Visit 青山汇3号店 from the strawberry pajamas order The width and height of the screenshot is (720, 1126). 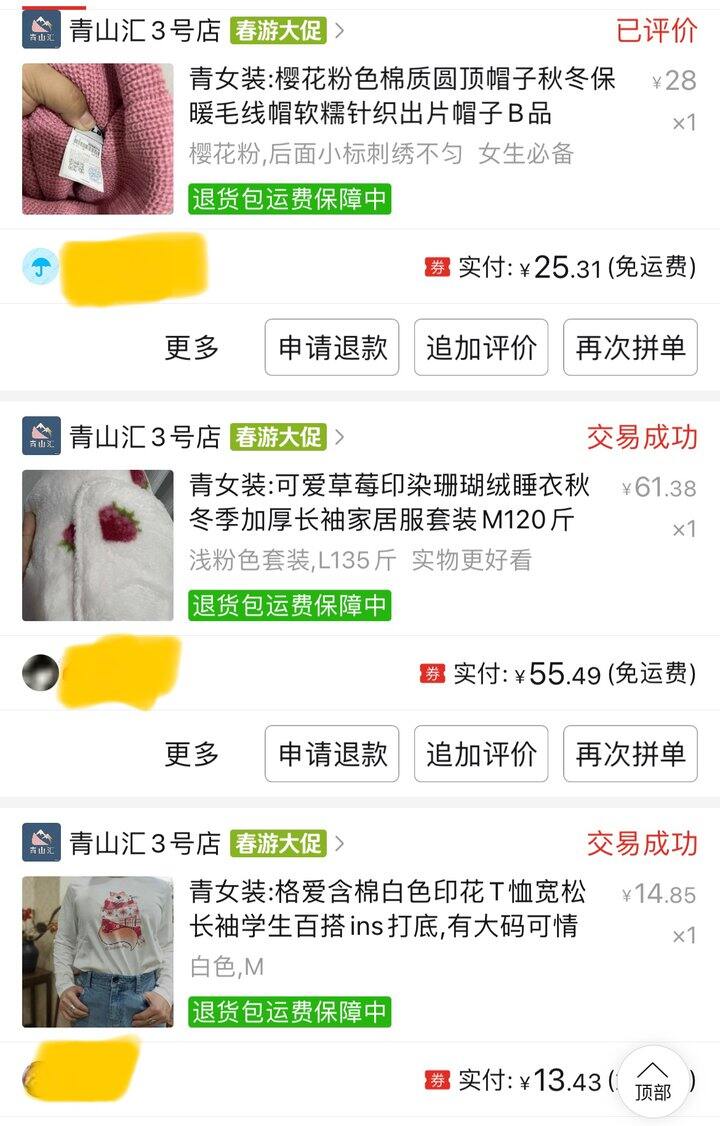[144, 437]
